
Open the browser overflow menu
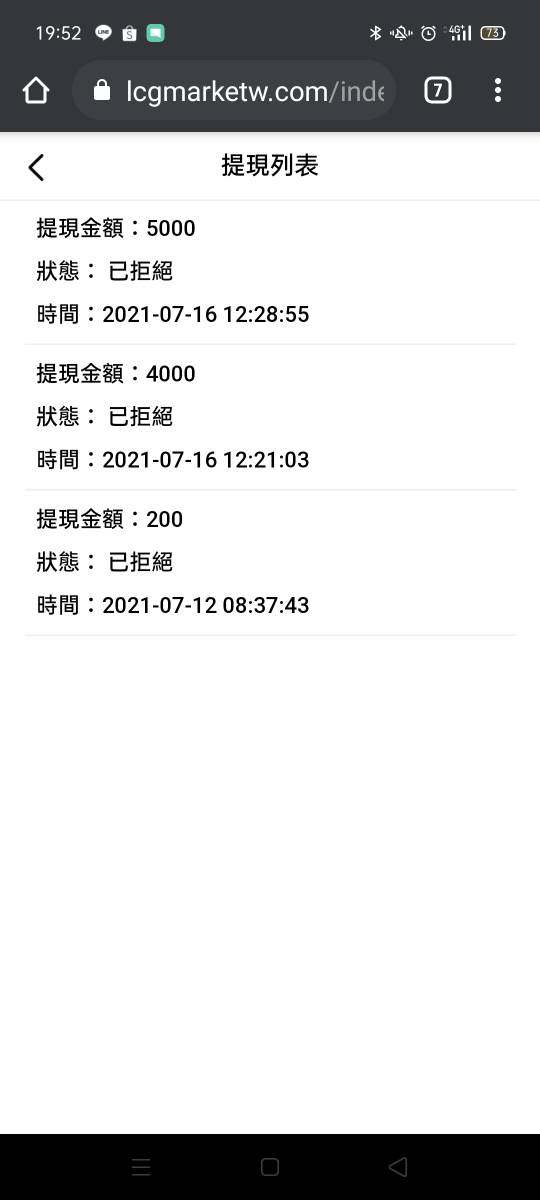coord(498,91)
